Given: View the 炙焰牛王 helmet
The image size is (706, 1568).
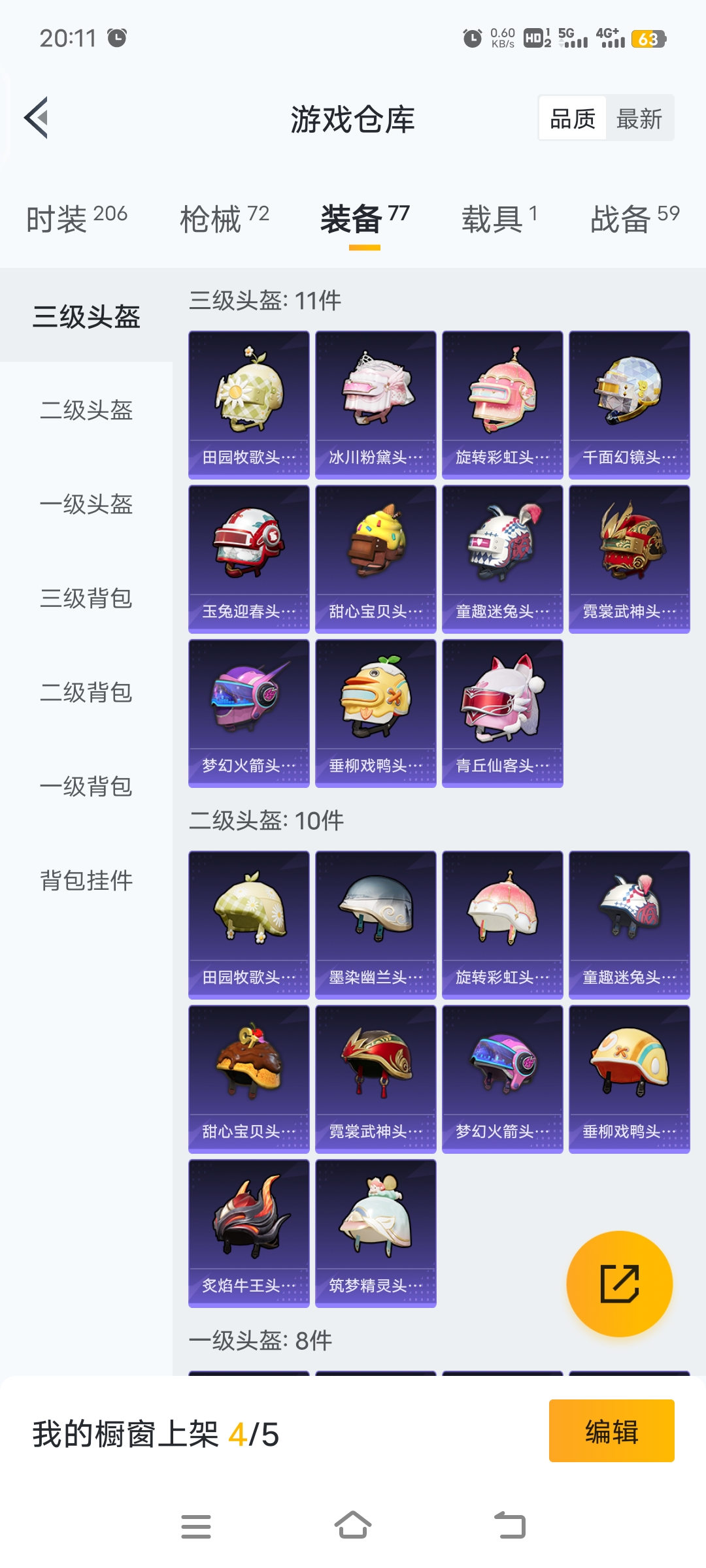Looking at the screenshot, I should point(249,1233).
